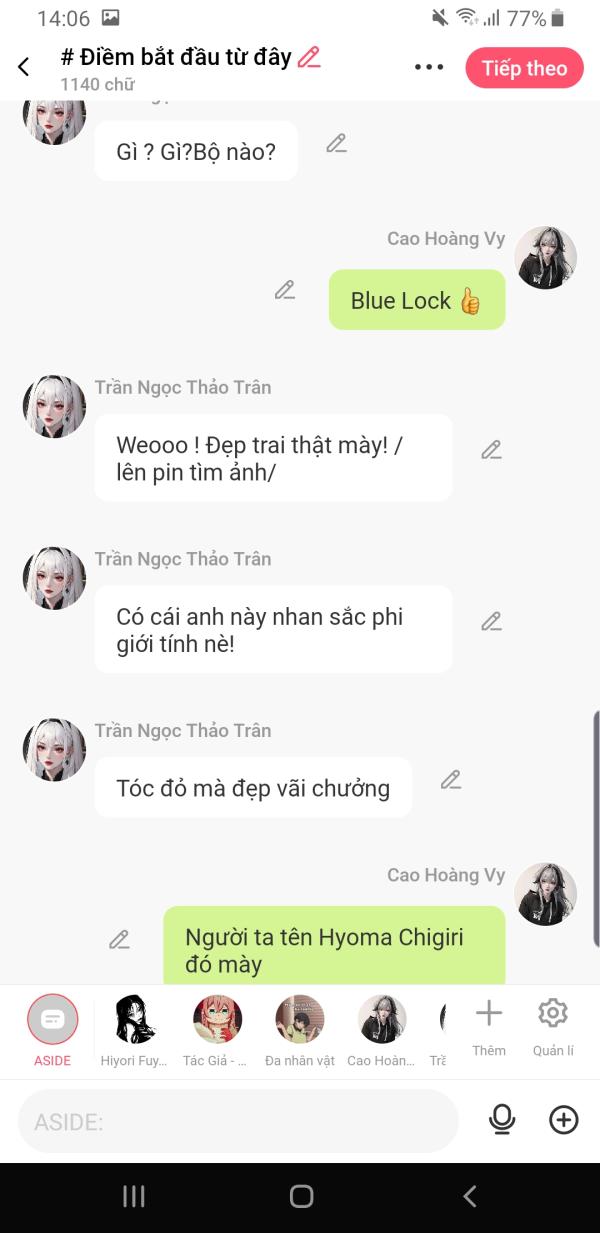Tap the Tiếp theo button

click(x=524, y=68)
